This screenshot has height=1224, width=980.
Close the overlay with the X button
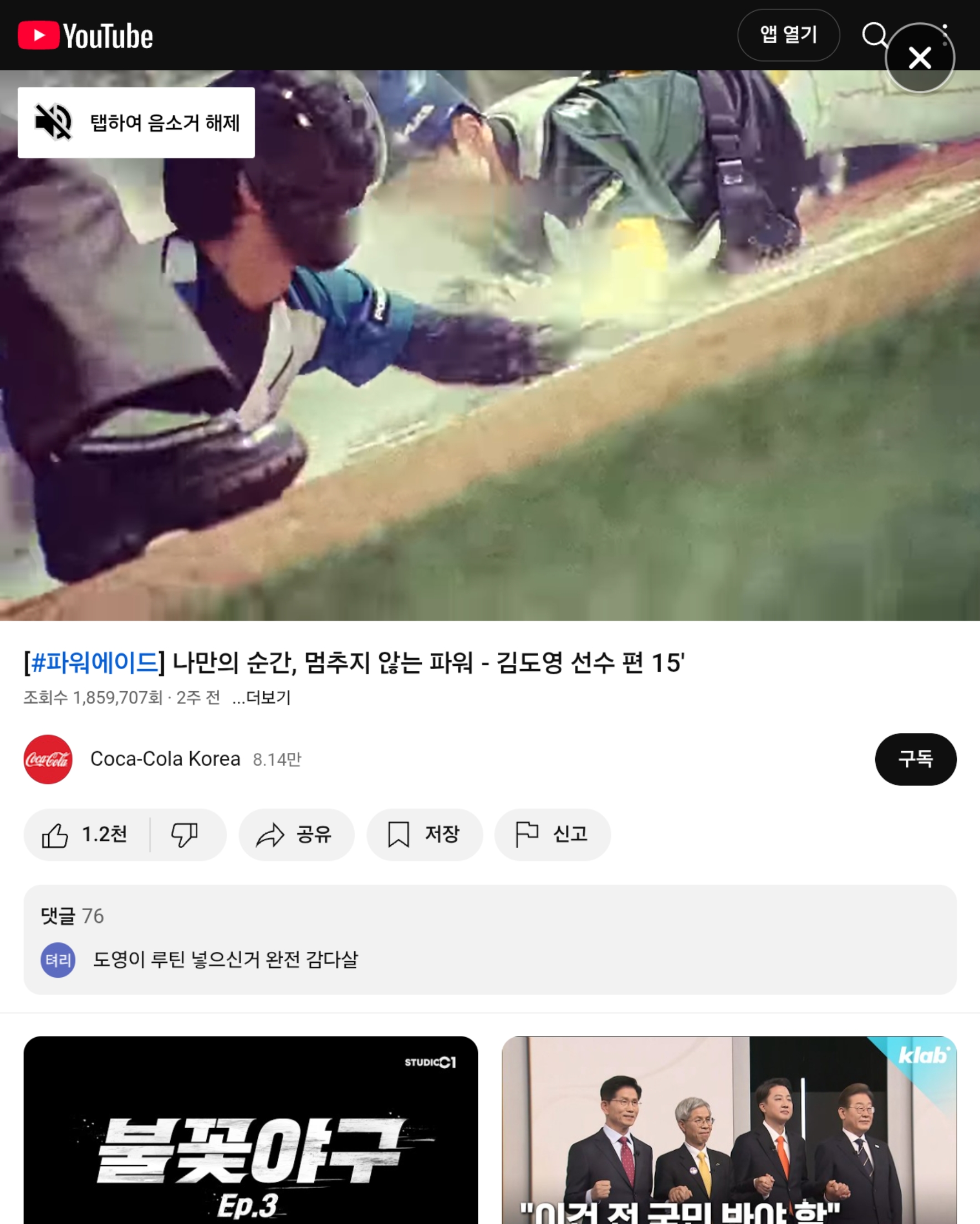click(919, 58)
